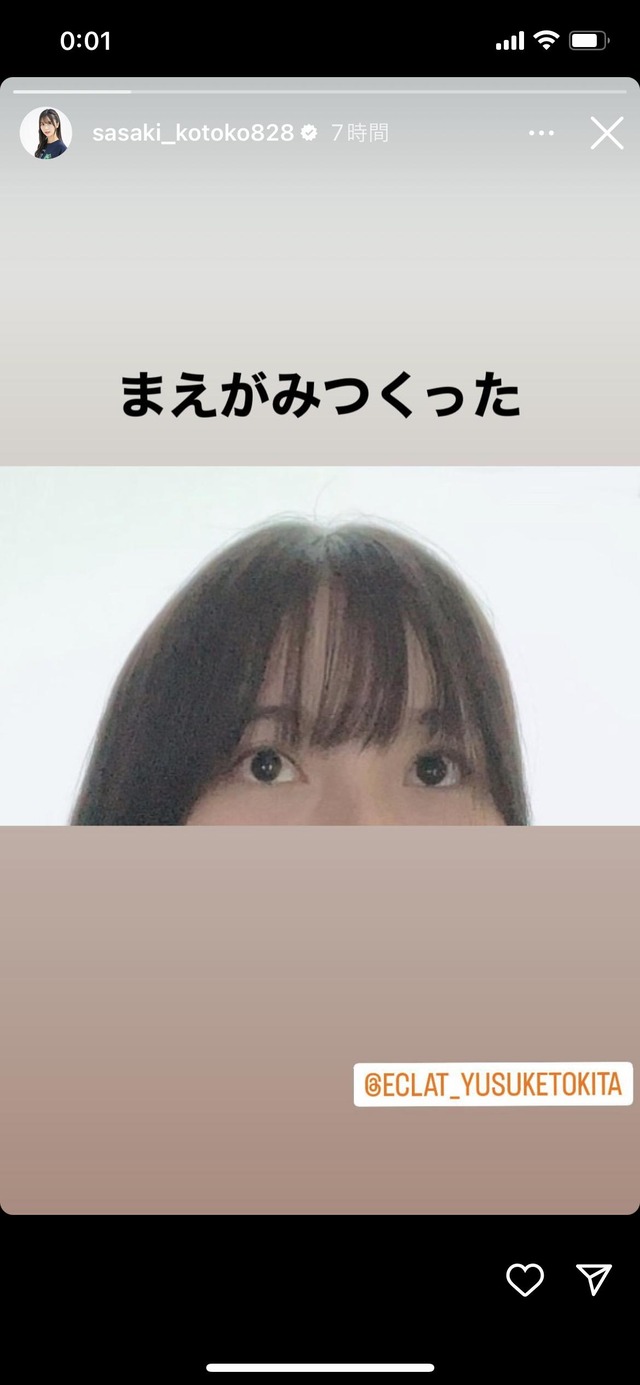Open the sasaki_kotoko828 profile picture
Image resolution: width=640 pixels, height=1385 pixels.
pyautogui.click(x=46, y=133)
